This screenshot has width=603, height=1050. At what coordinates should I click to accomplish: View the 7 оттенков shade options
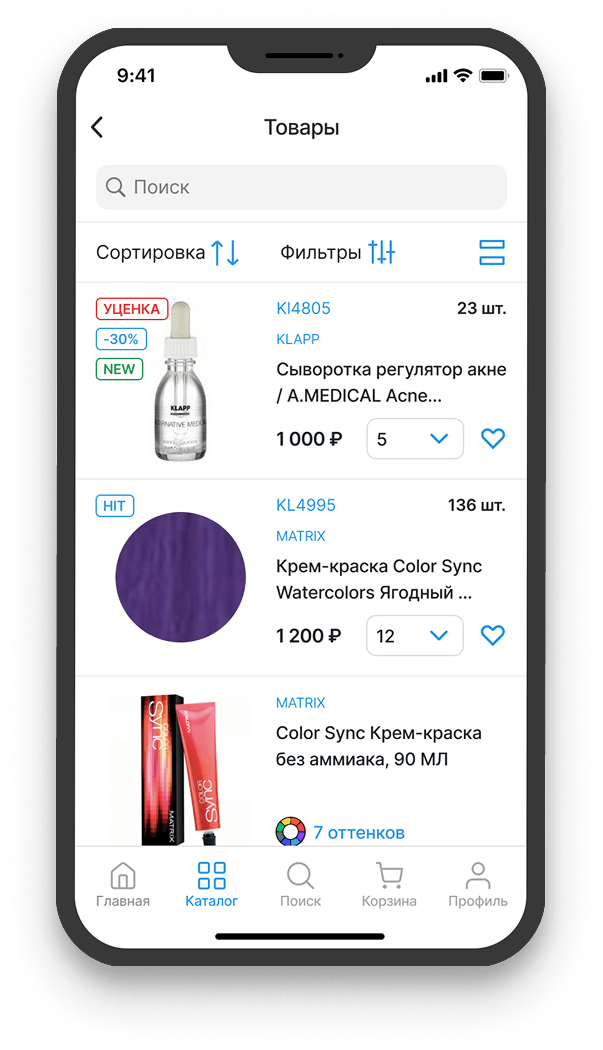click(340, 832)
